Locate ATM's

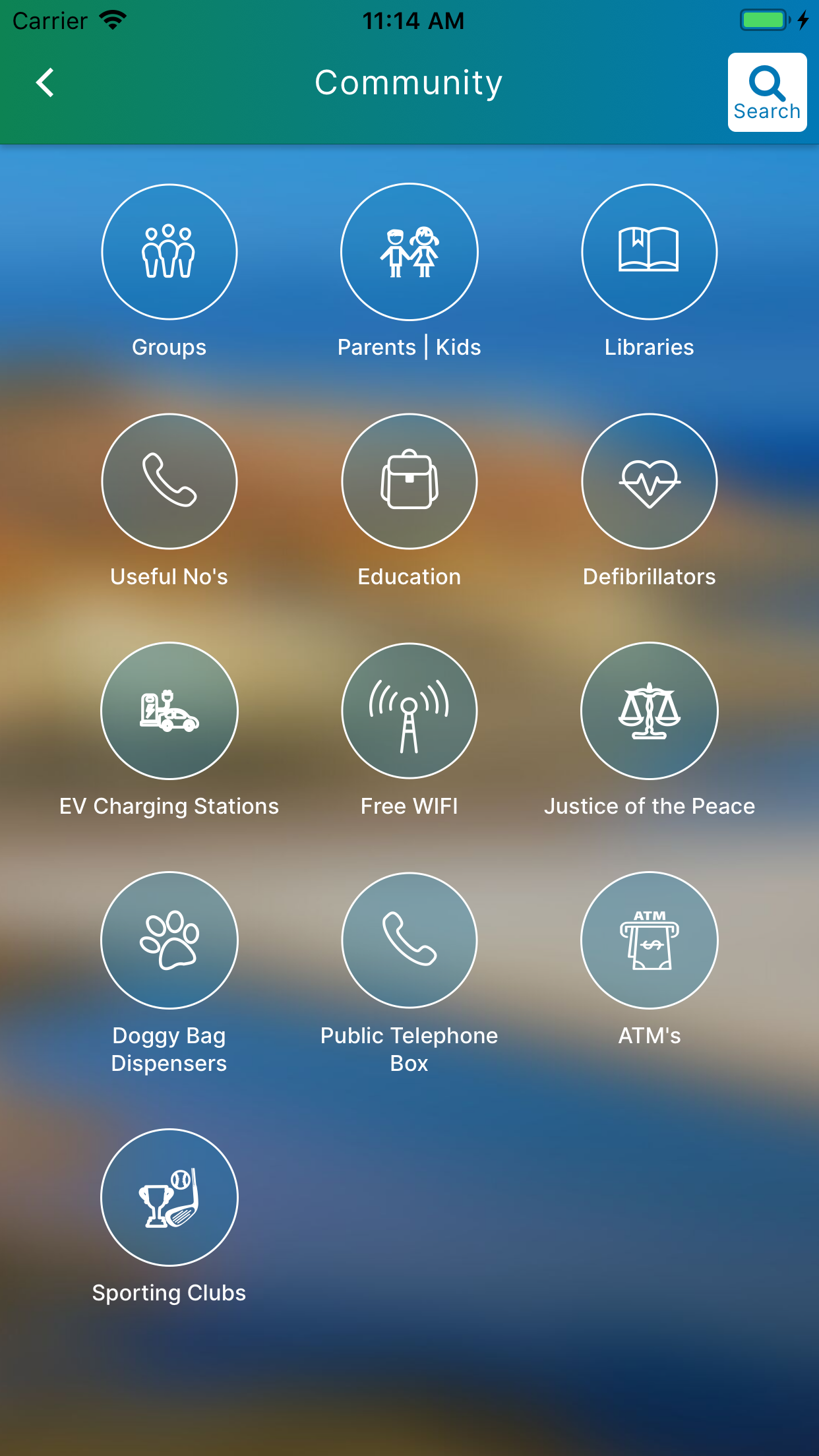pyautogui.click(x=650, y=940)
